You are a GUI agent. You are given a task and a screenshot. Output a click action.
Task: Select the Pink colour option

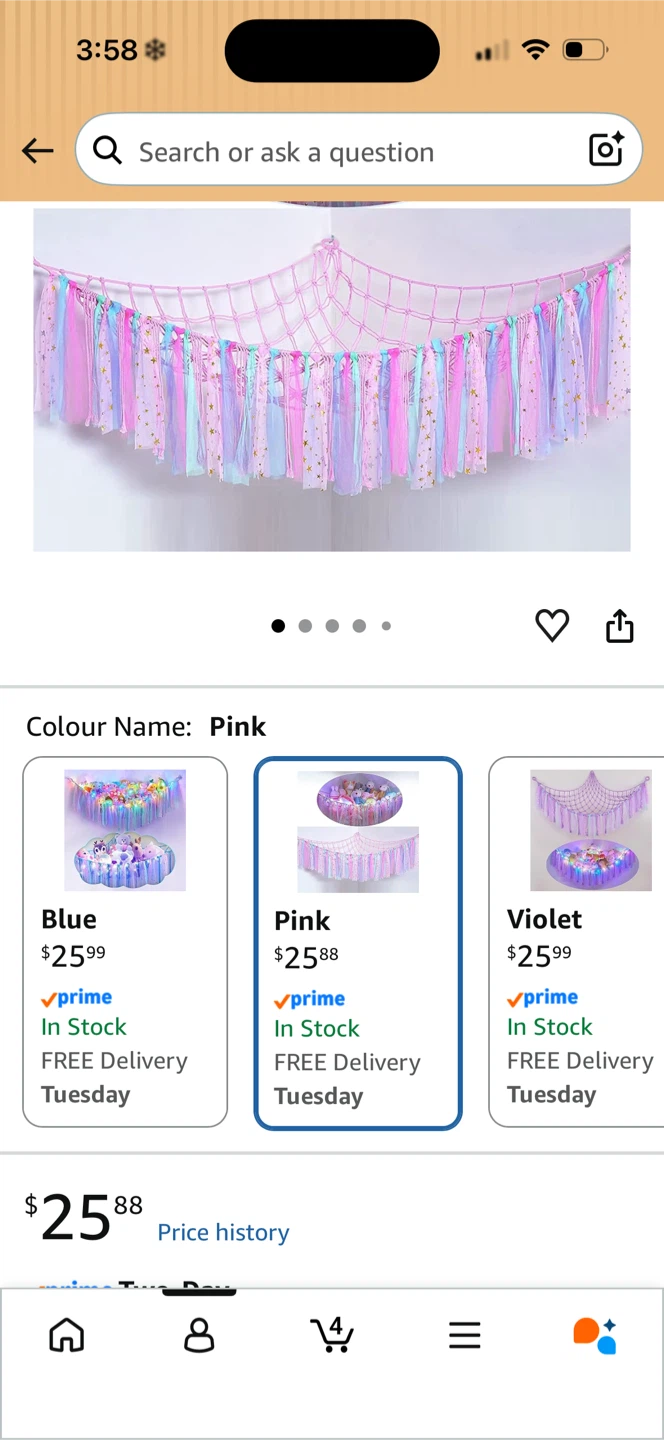[x=358, y=943]
